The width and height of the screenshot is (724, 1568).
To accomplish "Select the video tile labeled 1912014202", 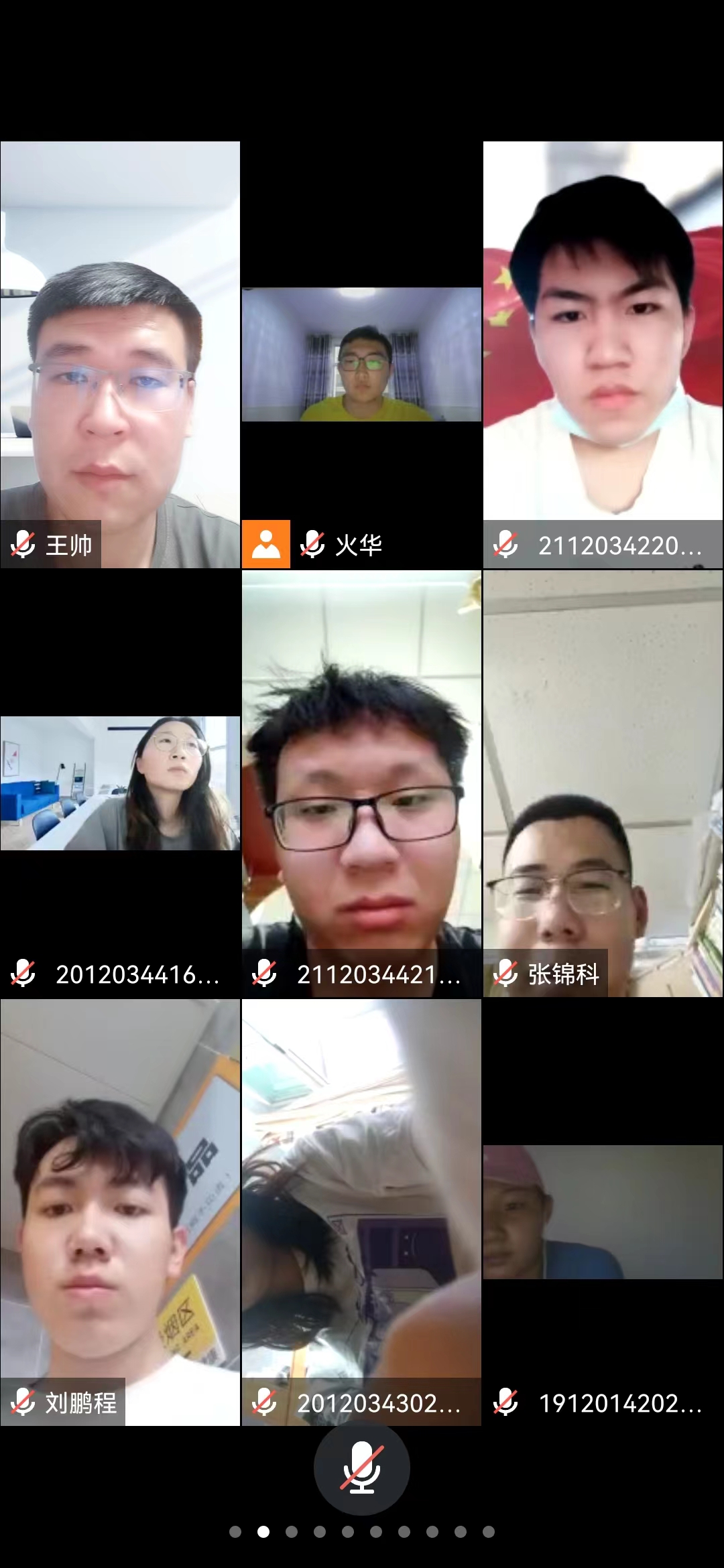I will tap(603, 1212).
